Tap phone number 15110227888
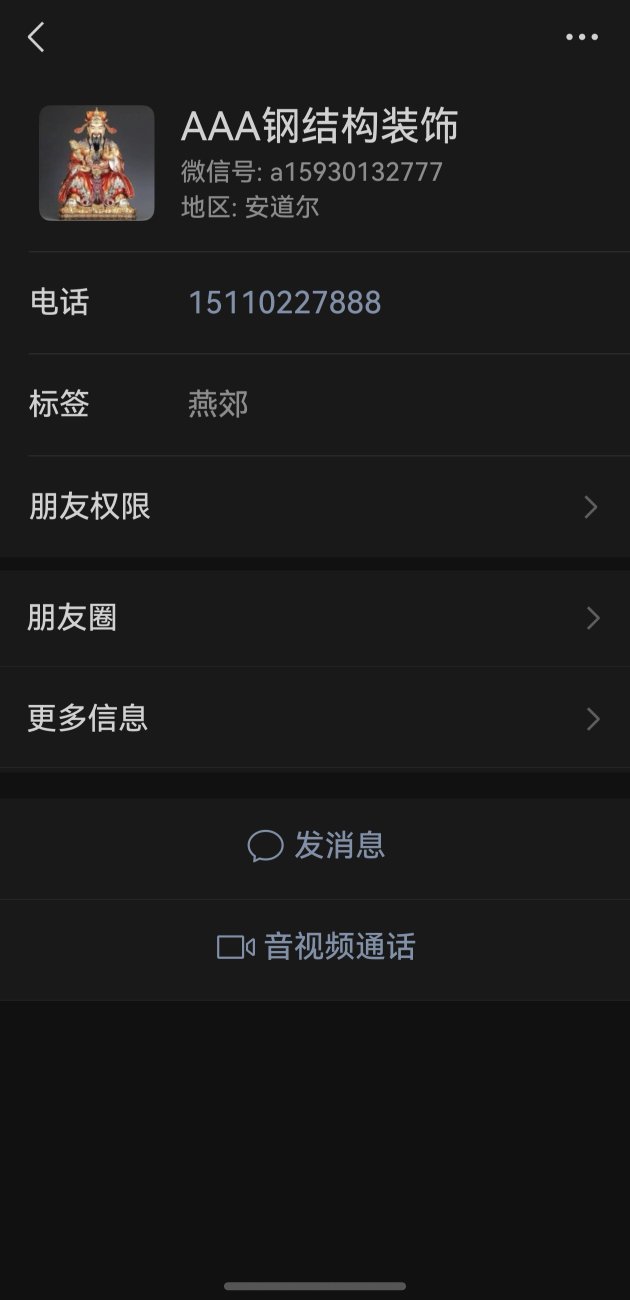This screenshot has height=1300, width=630. tap(285, 303)
